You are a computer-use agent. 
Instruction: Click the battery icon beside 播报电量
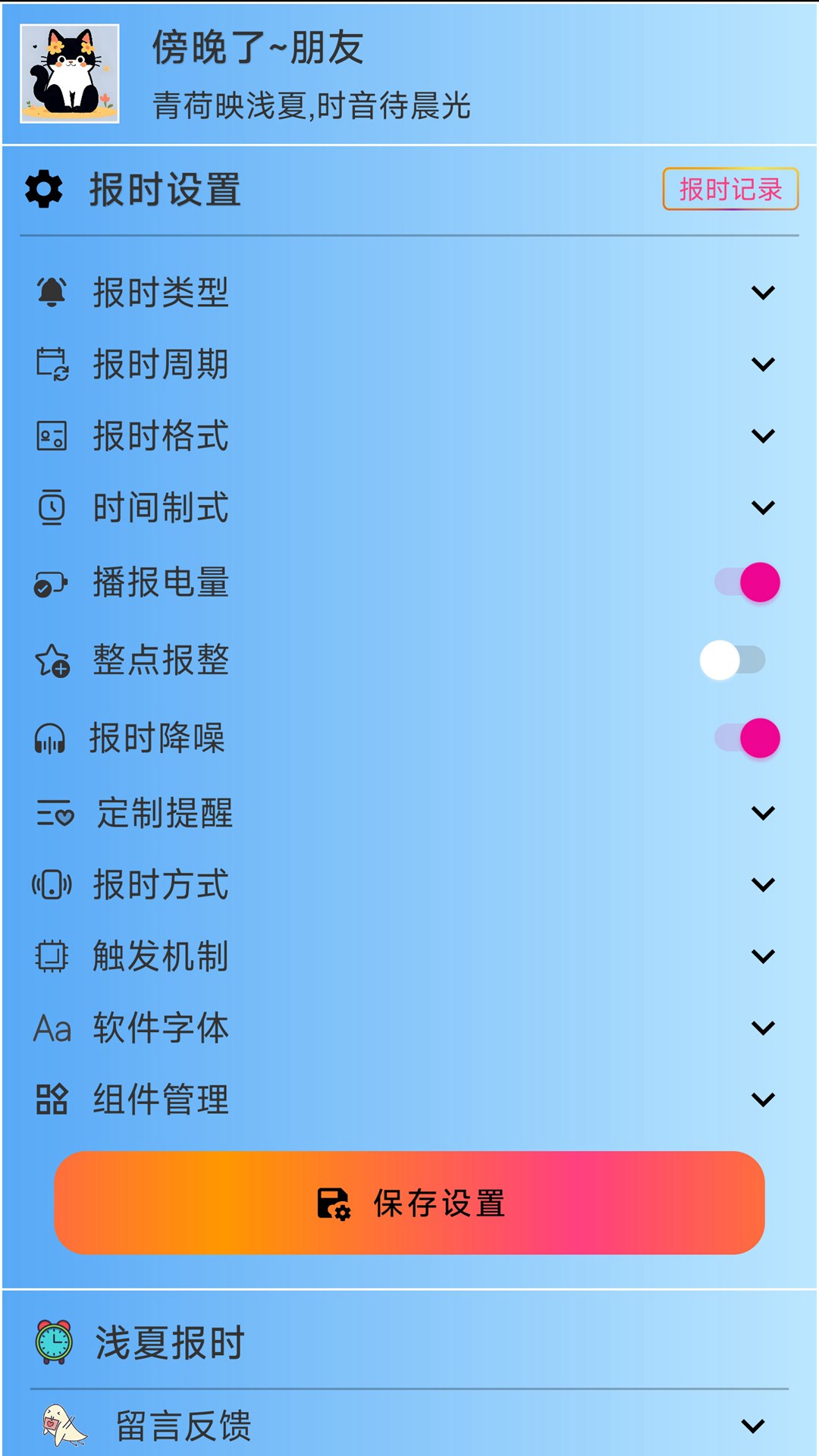tap(50, 582)
